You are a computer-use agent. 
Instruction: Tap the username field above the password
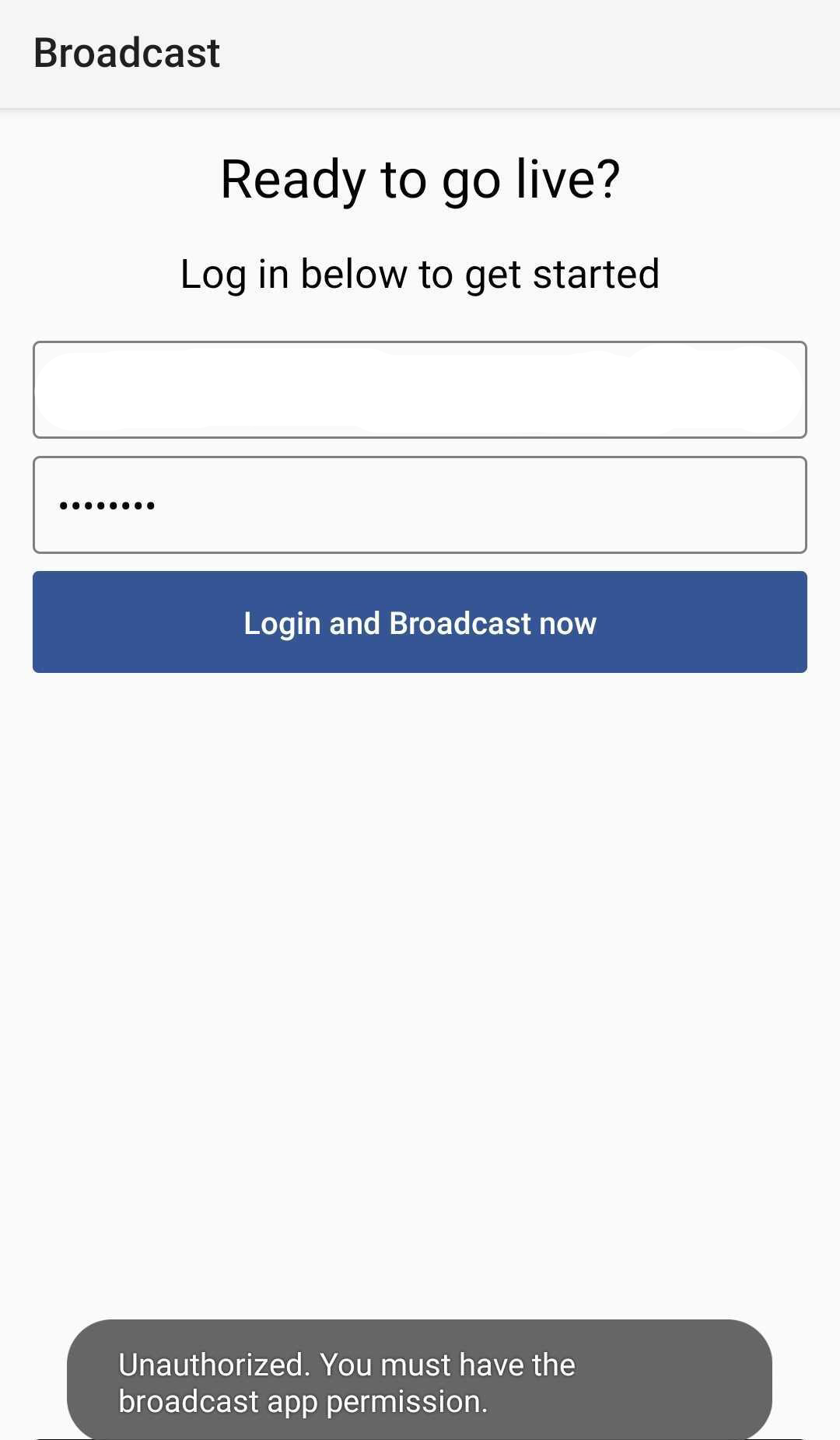click(419, 390)
